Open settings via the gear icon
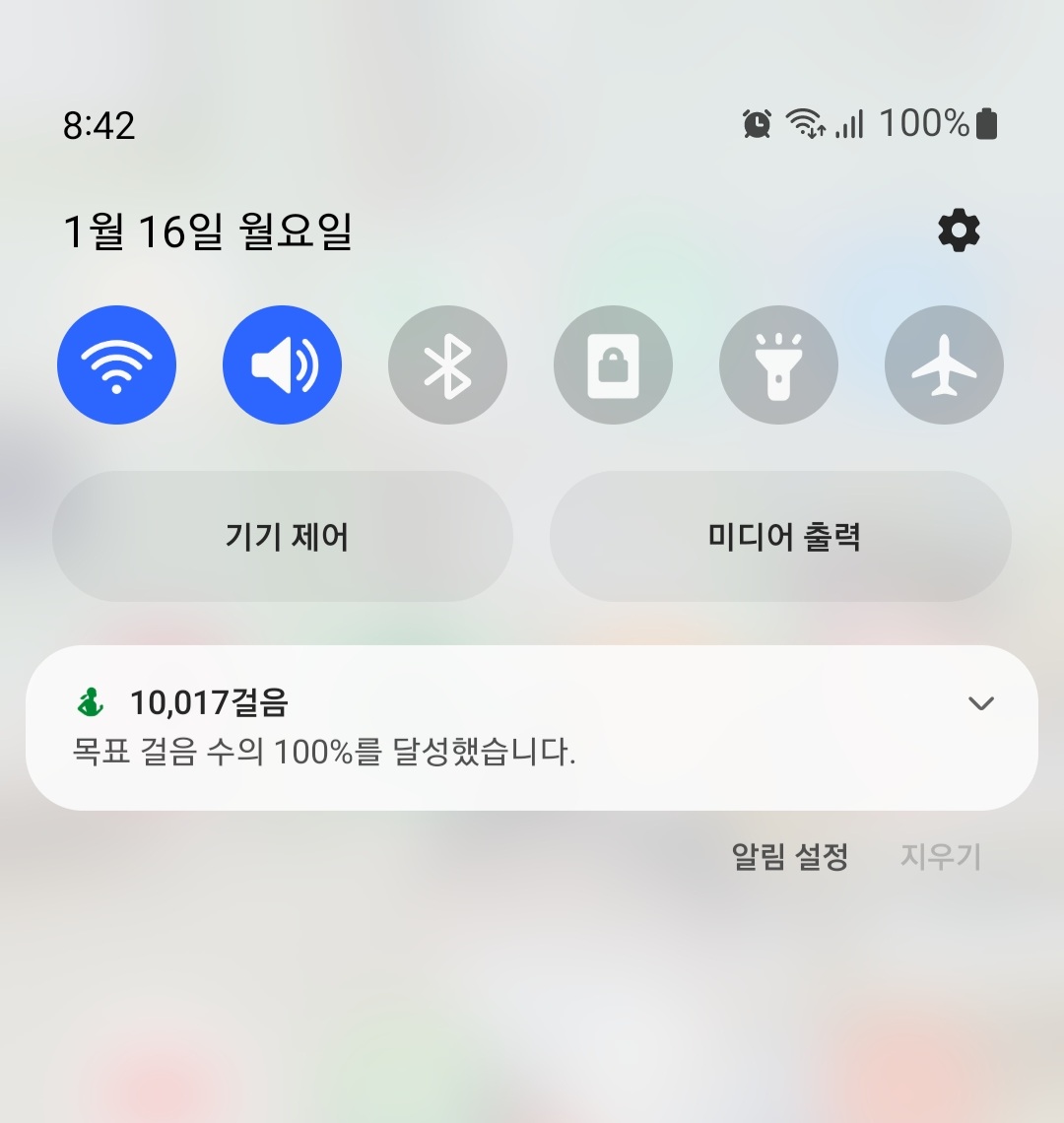This screenshot has width=1064, height=1123. click(x=959, y=231)
